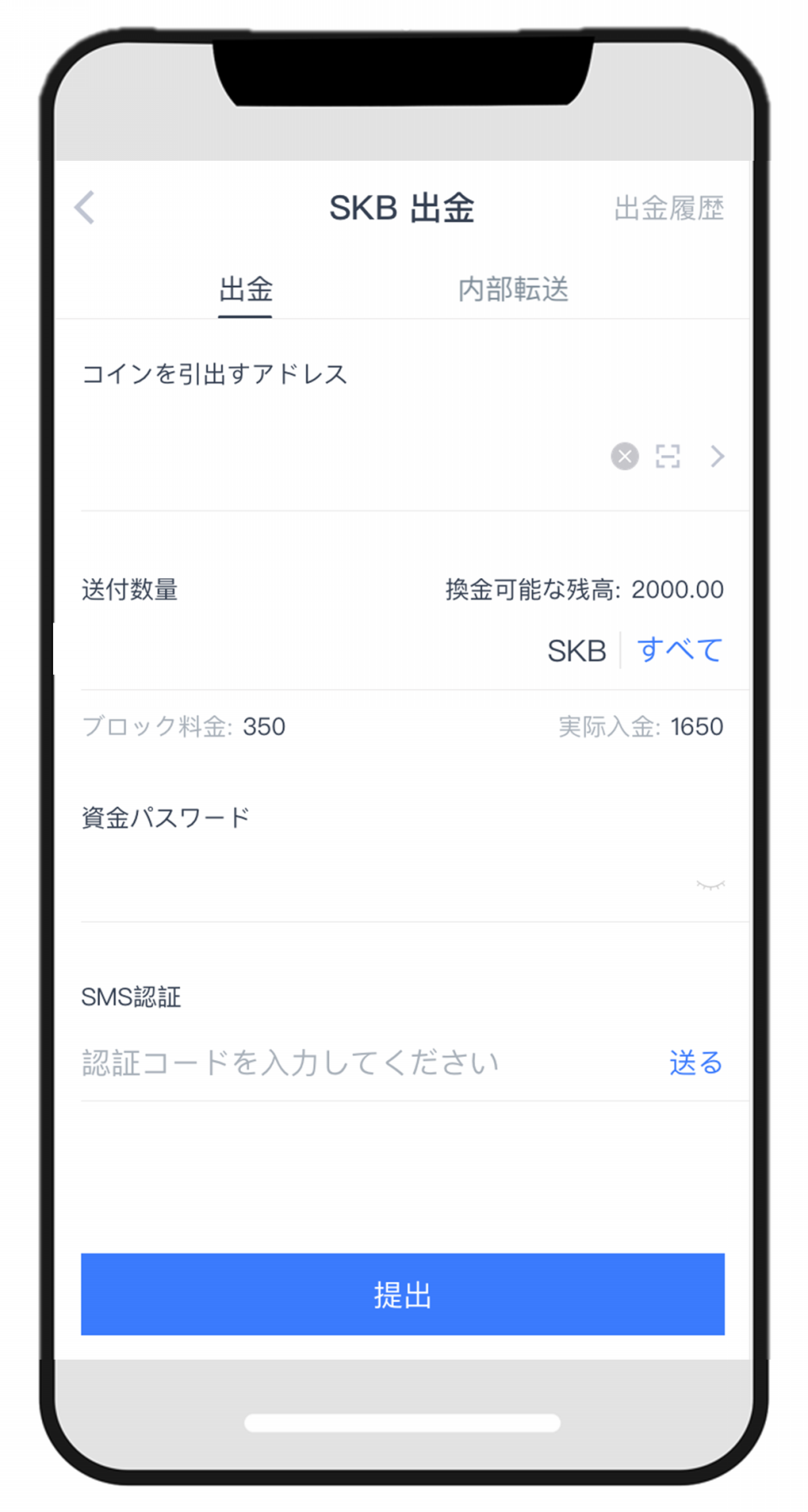Image resolution: width=808 pixels, height=1512 pixels.
Task: Switch to the 内部転送 tab
Action: 513,289
